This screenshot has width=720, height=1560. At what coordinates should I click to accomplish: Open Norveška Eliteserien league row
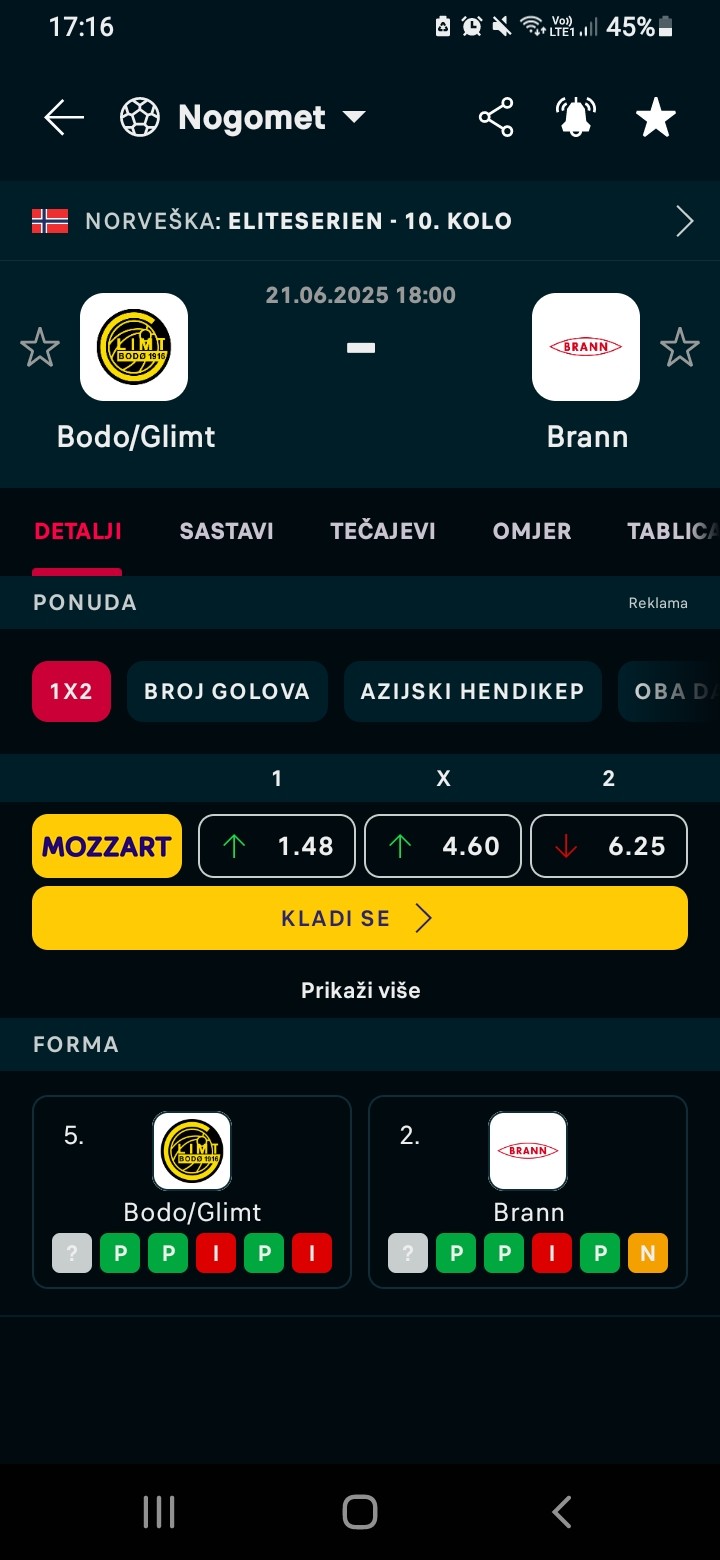click(x=360, y=221)
